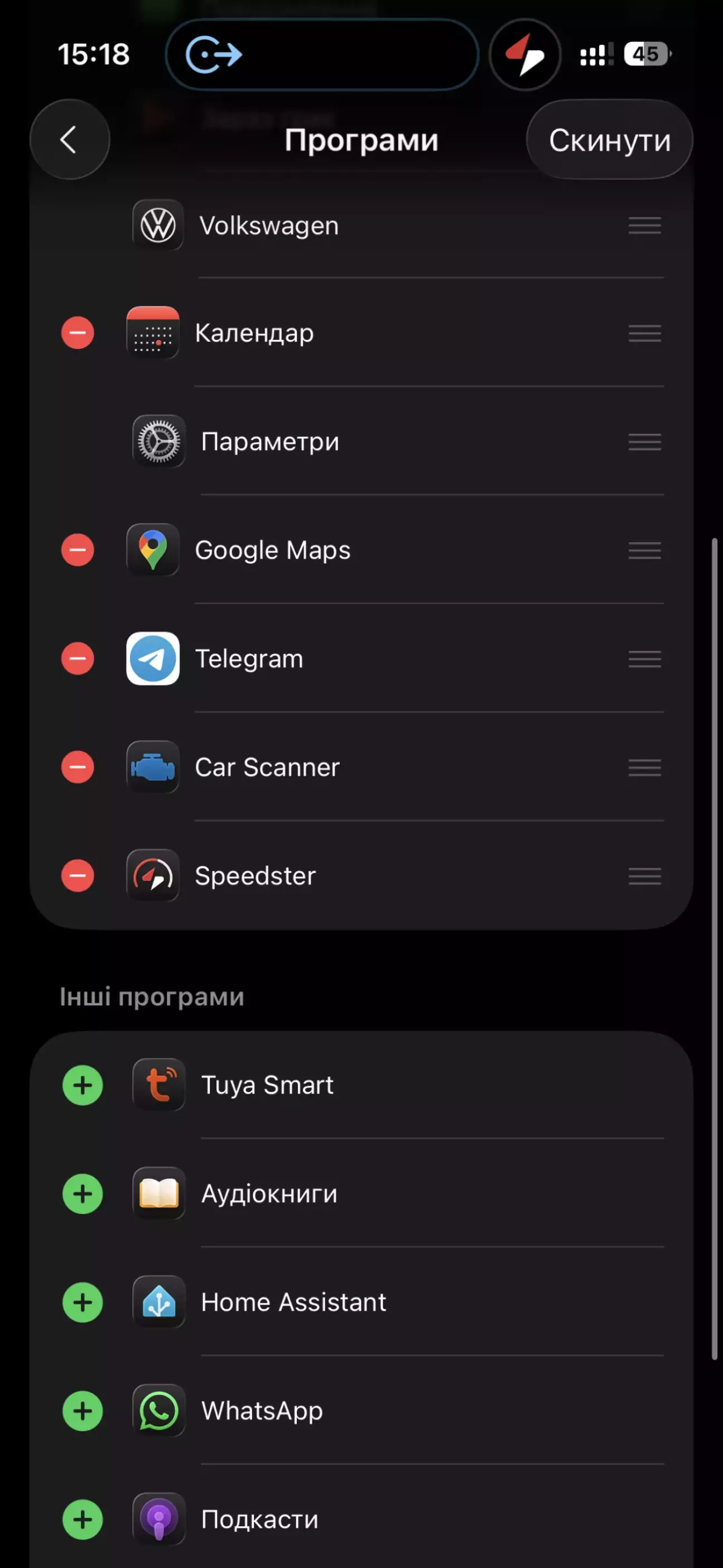Remove Speedster from the list
Image resolution: width=723 pixels, height=1568 pixels.
78,876
